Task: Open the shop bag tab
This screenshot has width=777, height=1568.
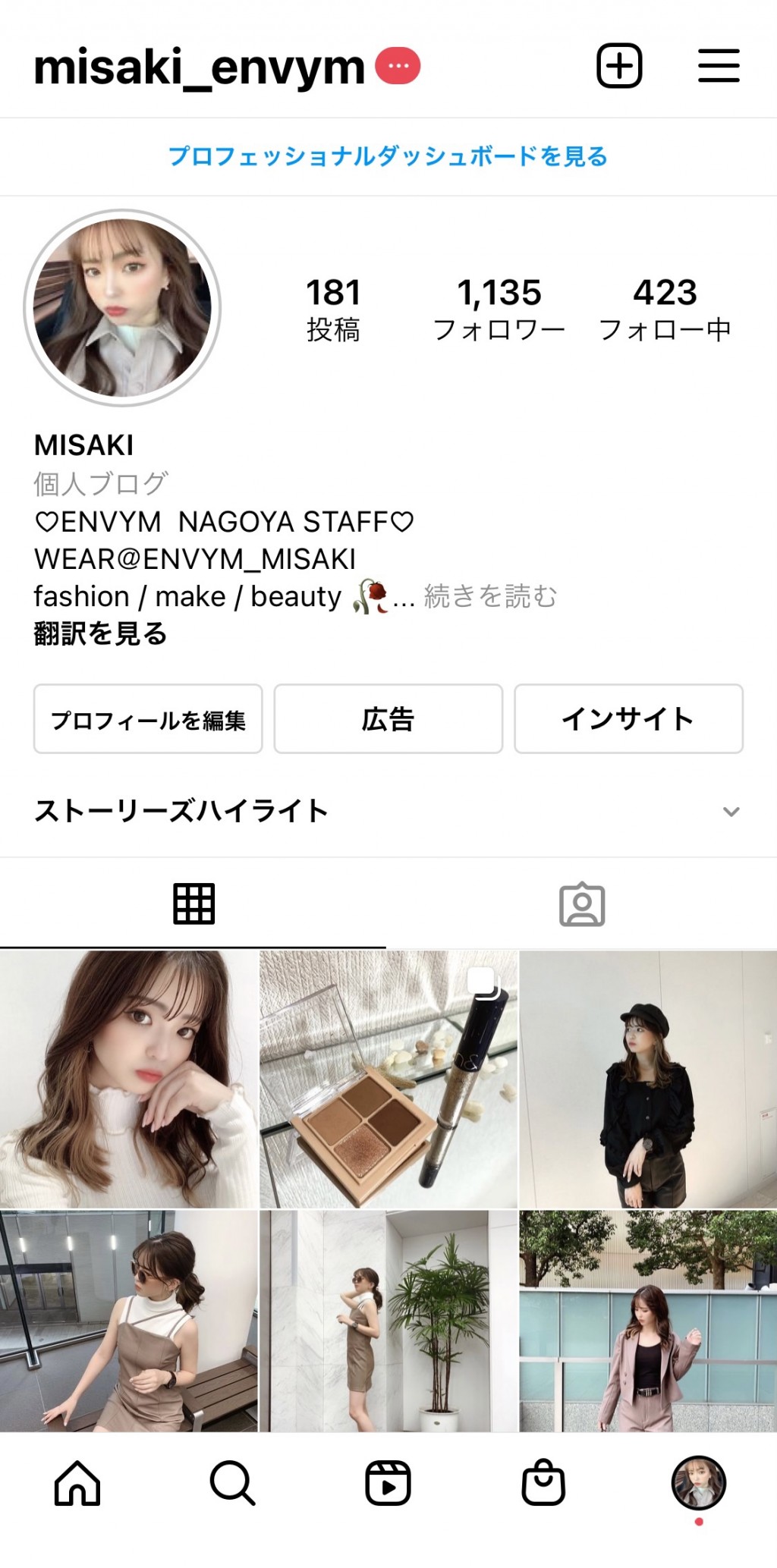Action: (x=543, y=1482)
